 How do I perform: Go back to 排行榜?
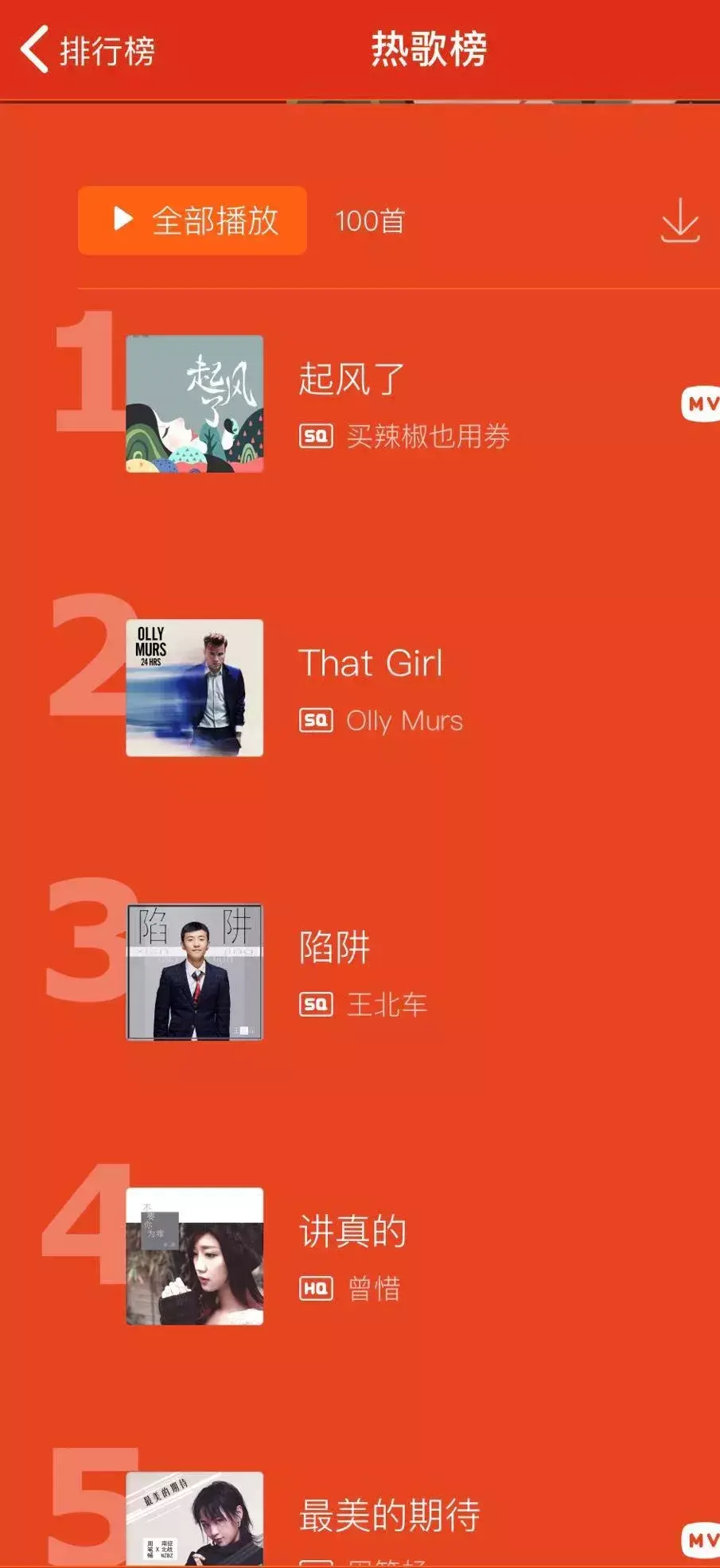(86, 50)
